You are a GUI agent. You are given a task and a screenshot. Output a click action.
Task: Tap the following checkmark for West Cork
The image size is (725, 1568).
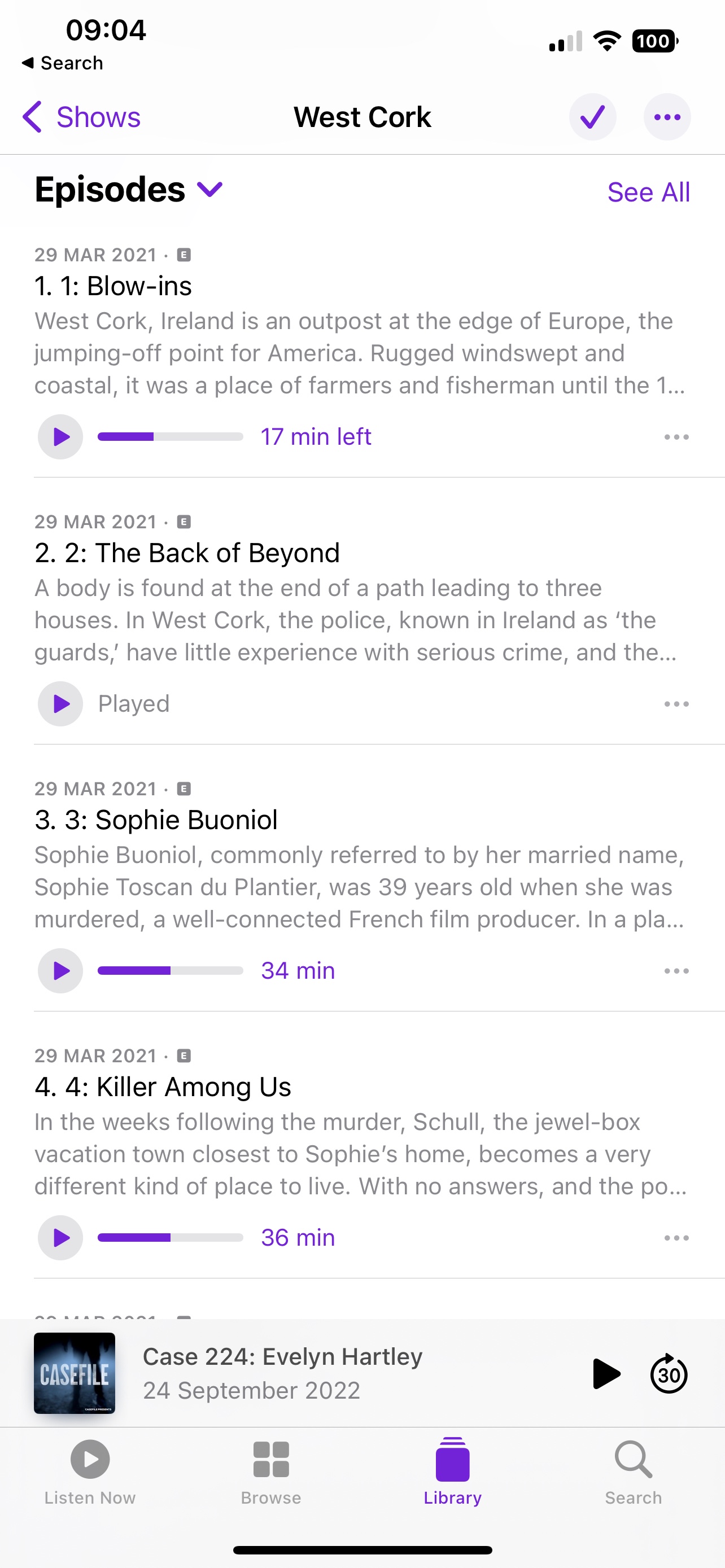tap(592, 117)
